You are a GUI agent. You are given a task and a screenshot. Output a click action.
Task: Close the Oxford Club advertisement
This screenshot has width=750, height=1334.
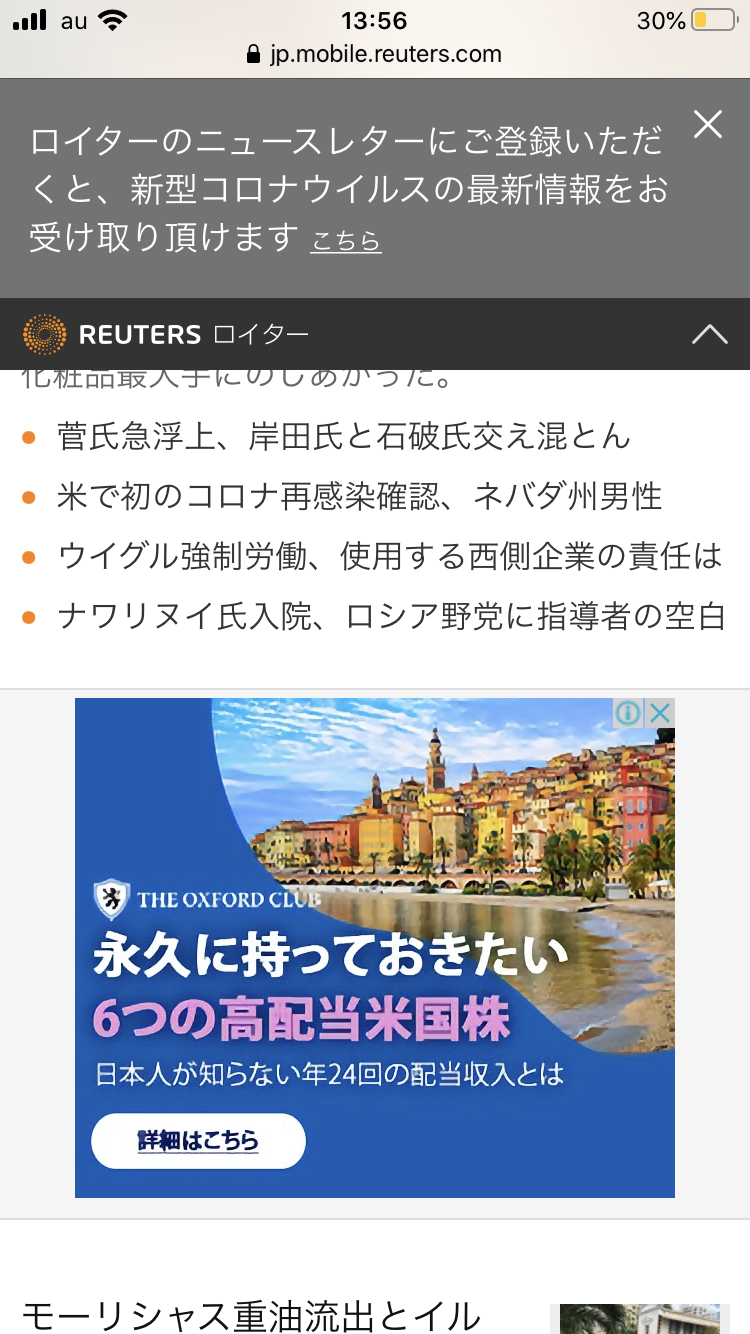tap(660, 713)
